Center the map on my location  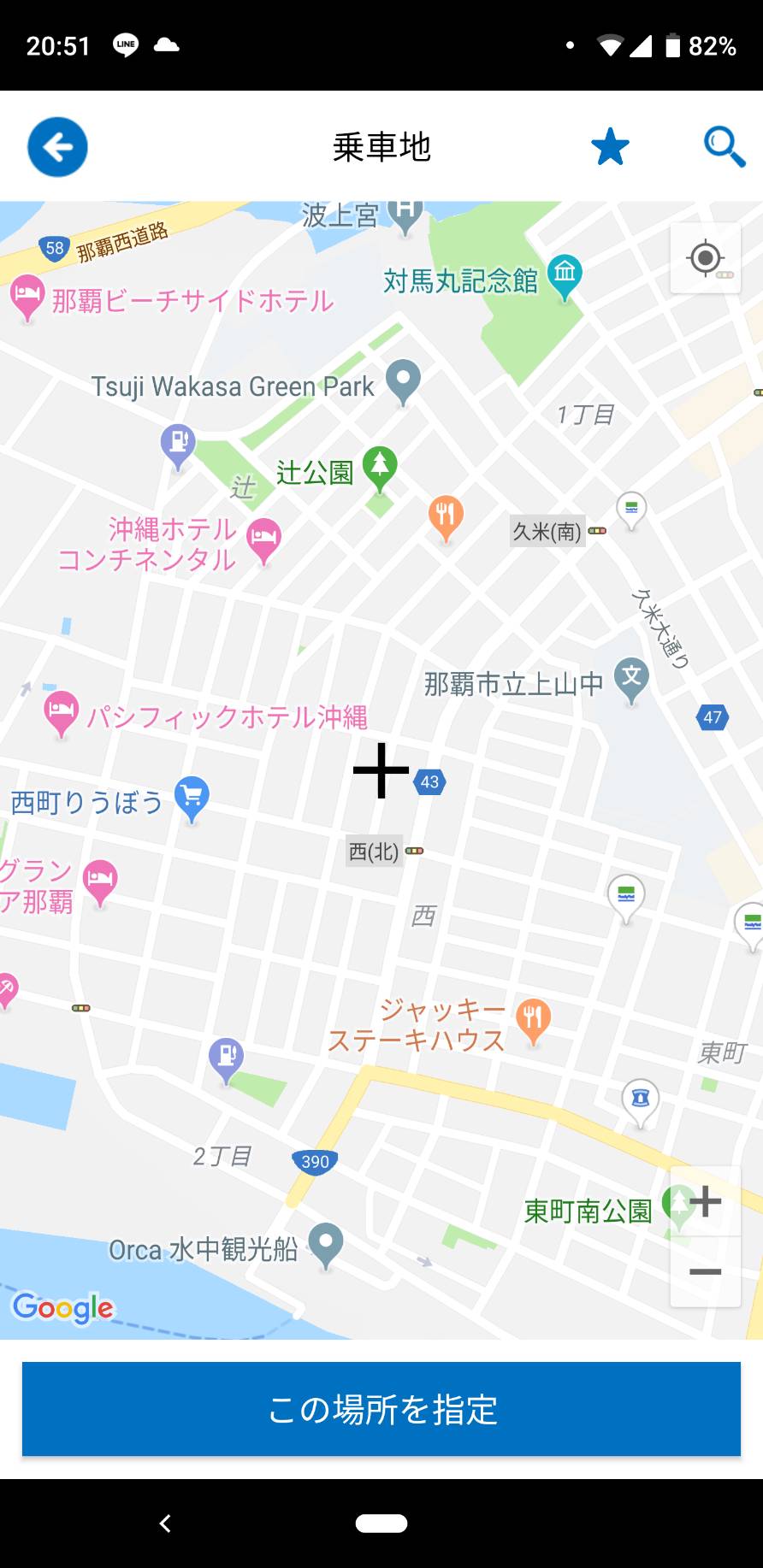coord(706,258)
